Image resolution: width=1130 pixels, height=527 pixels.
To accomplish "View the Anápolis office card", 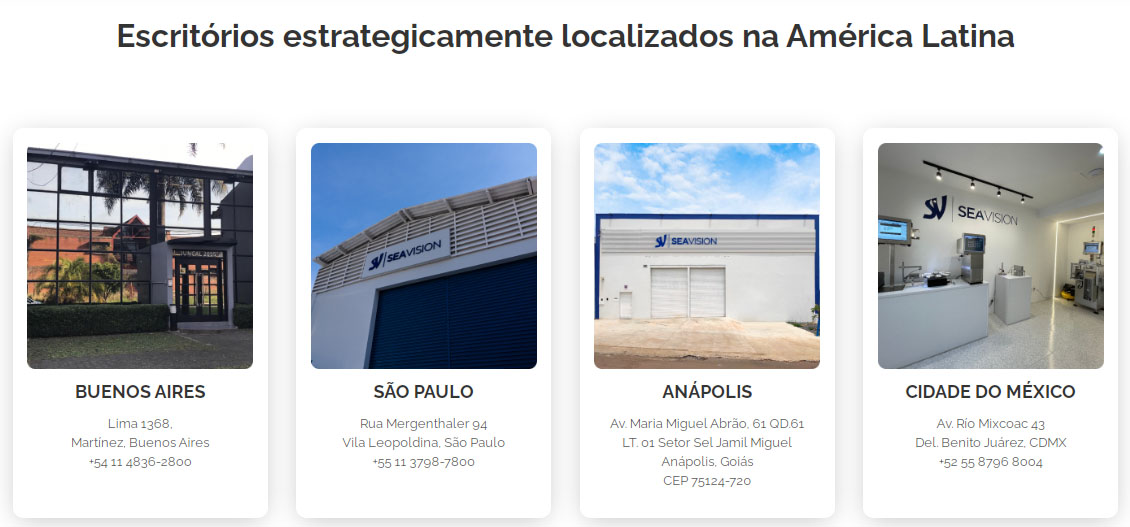I will (x=707, y=322).
